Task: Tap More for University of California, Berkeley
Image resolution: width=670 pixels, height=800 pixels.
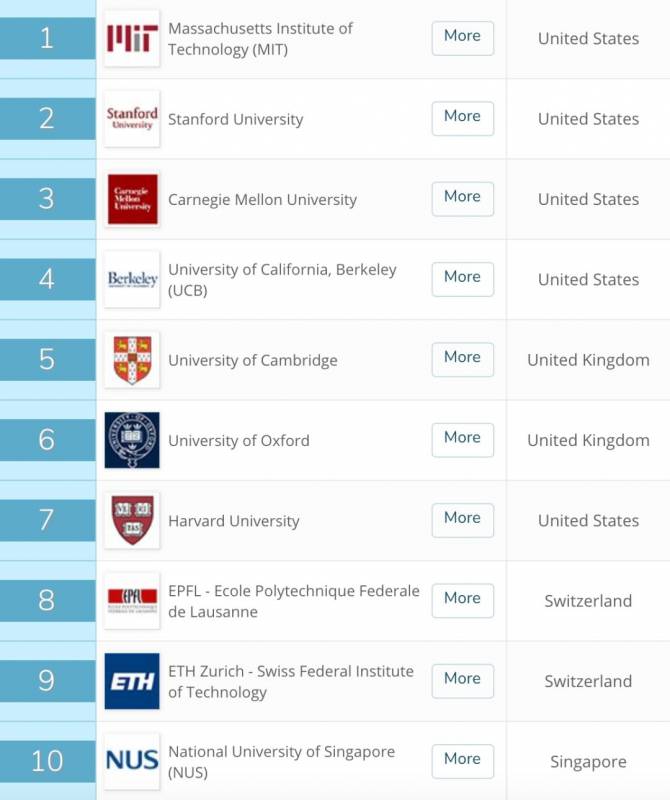Action: (462, 278)
